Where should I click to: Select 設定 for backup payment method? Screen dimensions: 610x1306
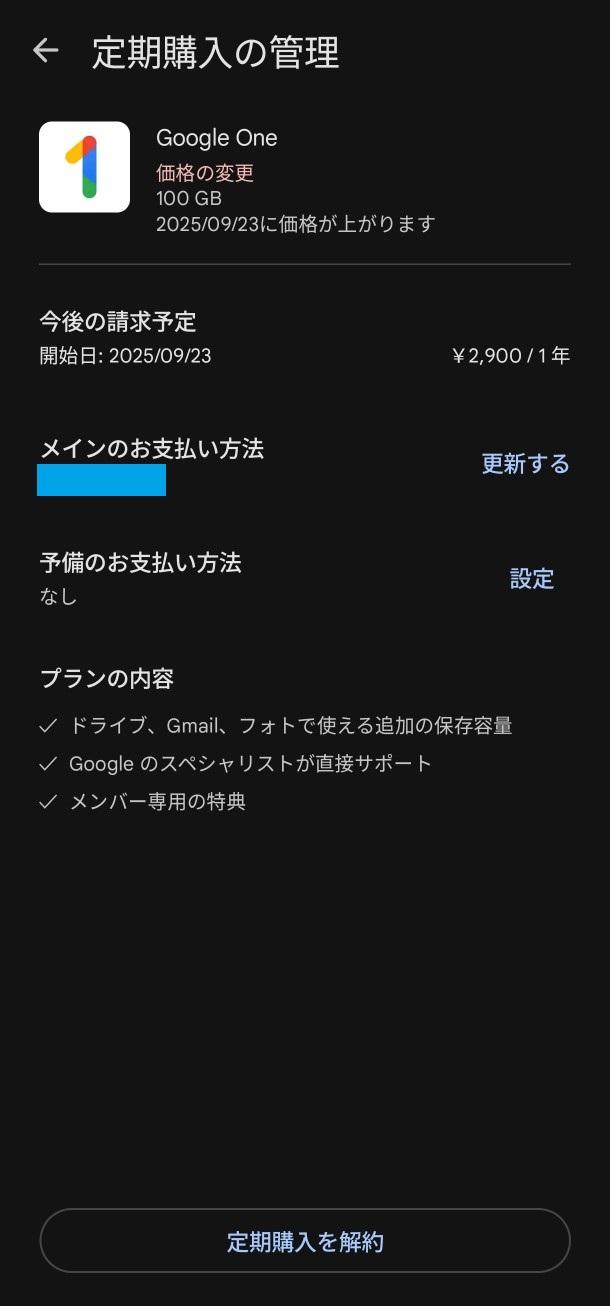(x=531, y=579)
